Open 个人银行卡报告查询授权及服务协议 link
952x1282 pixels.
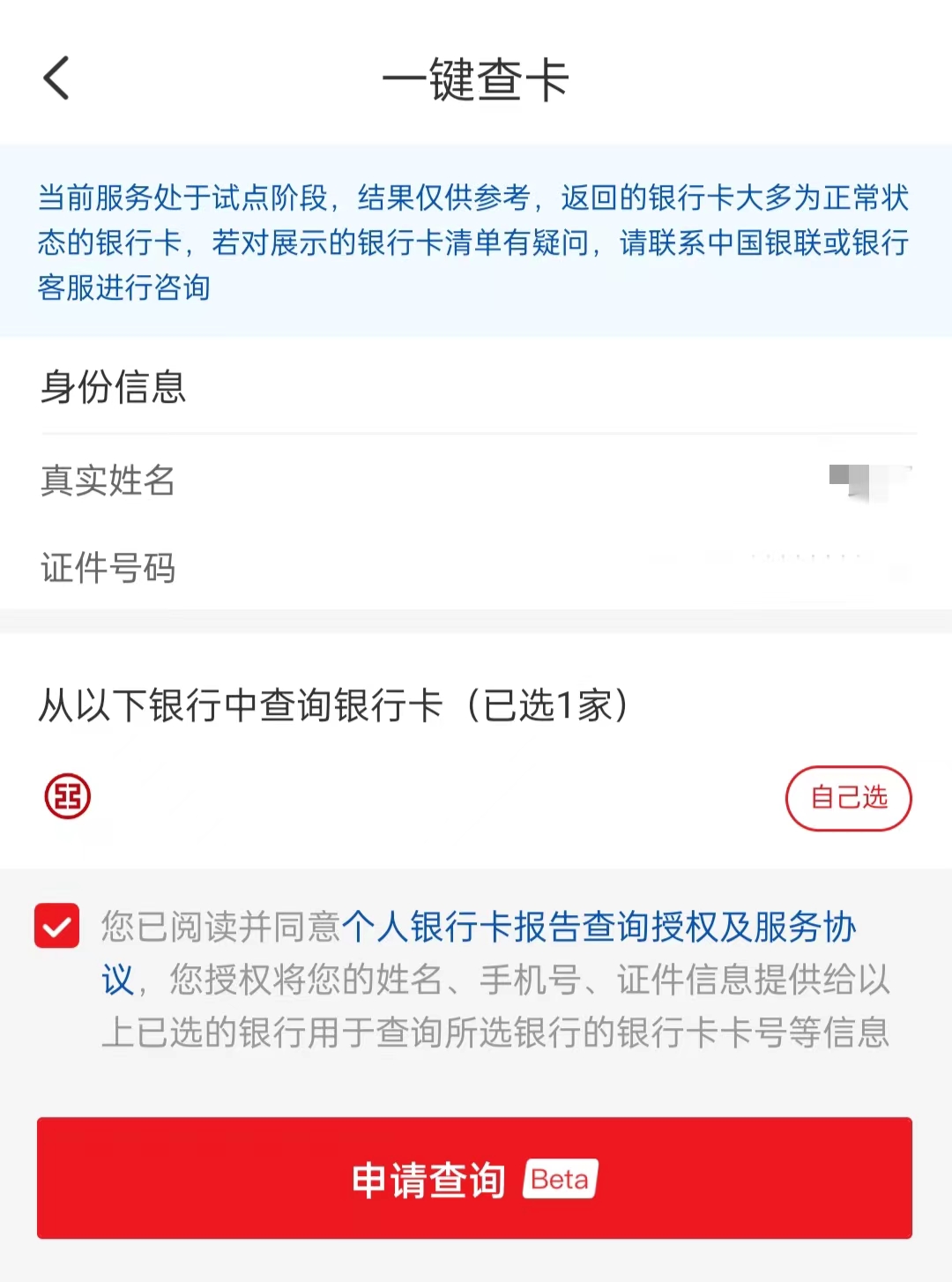coord(602,926)
